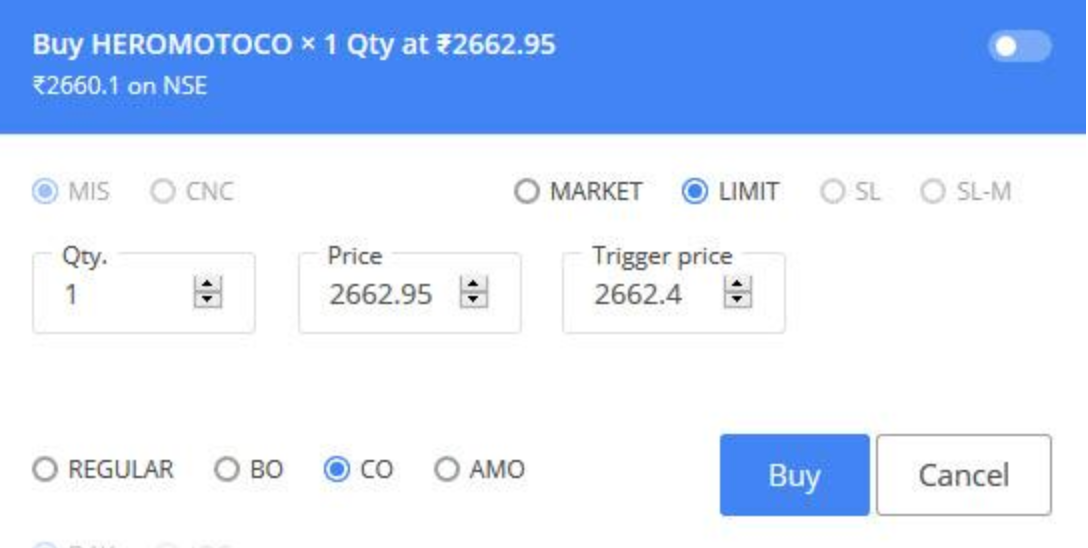Choose MARKET order type

[527, 191]
